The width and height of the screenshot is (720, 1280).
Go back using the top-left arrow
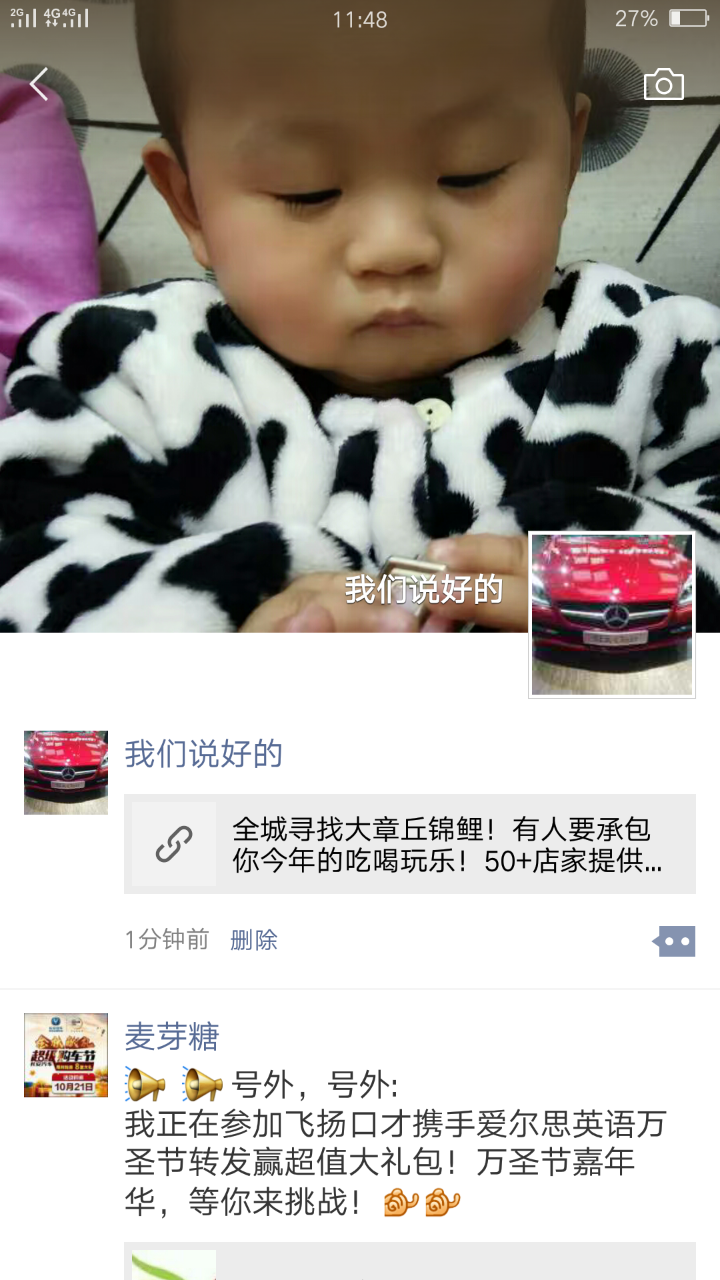(39, 85)
